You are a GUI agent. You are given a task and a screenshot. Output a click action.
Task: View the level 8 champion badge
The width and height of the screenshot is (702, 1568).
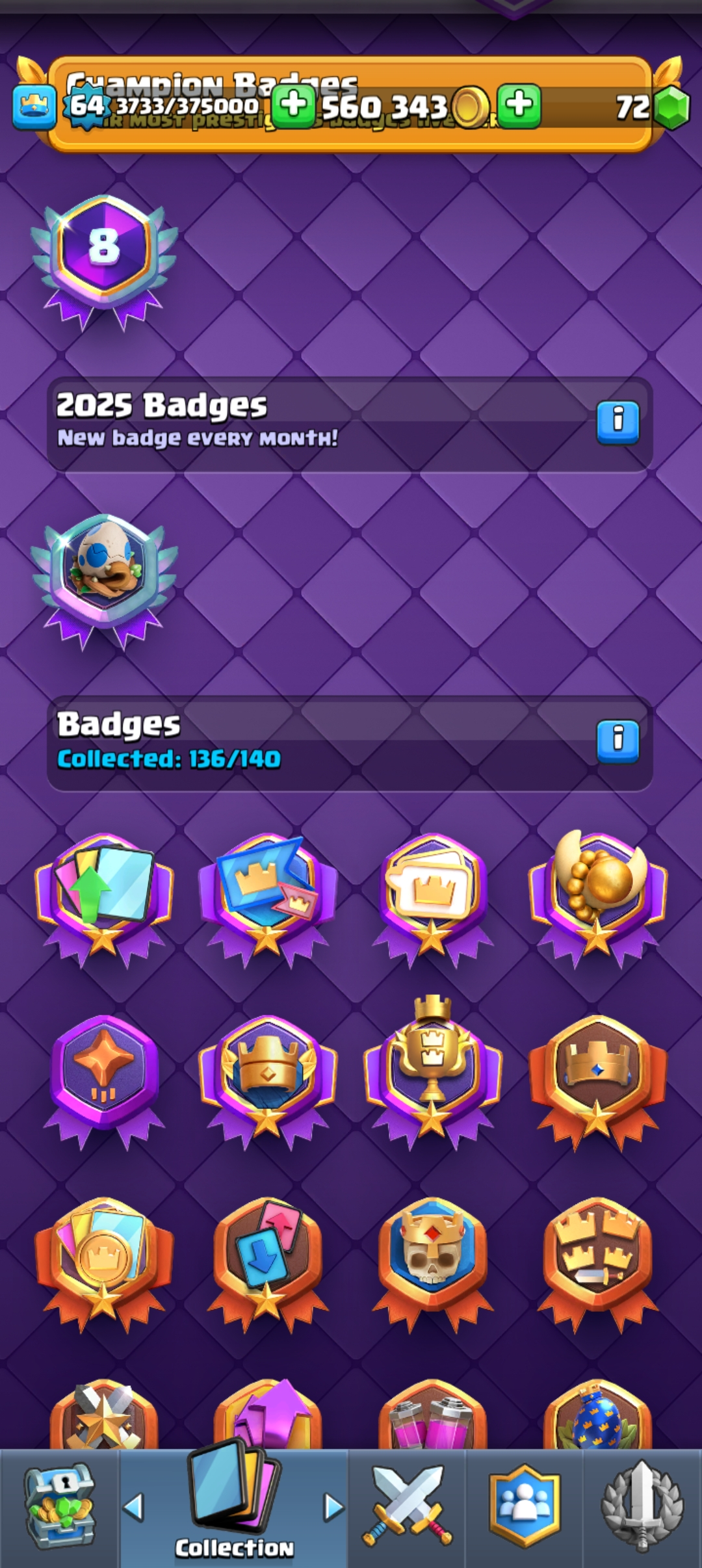tap(104, 257)
